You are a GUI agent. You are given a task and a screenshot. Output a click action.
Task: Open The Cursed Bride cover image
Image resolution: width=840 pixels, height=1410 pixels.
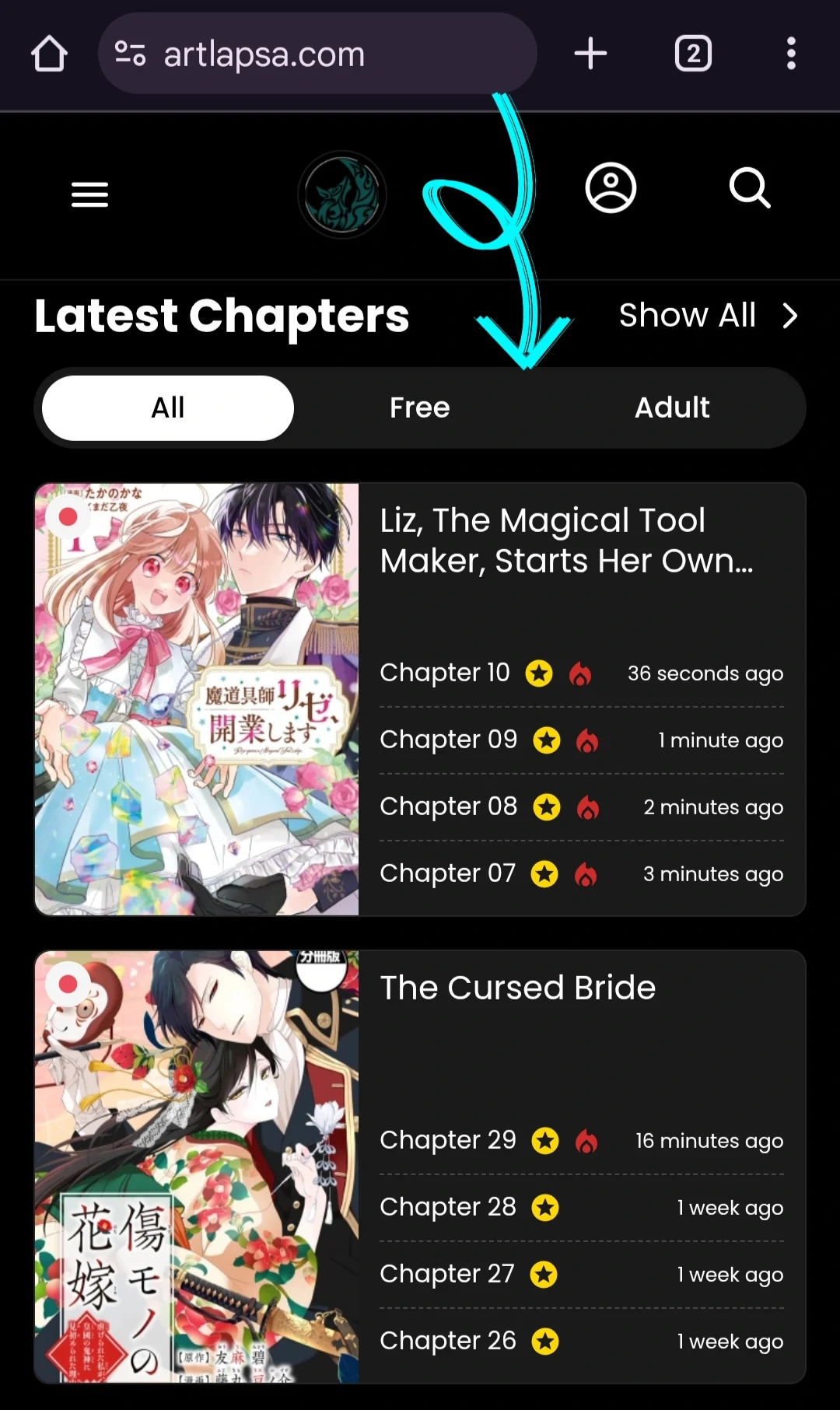pyautogui.click(x=197, y=1165)
